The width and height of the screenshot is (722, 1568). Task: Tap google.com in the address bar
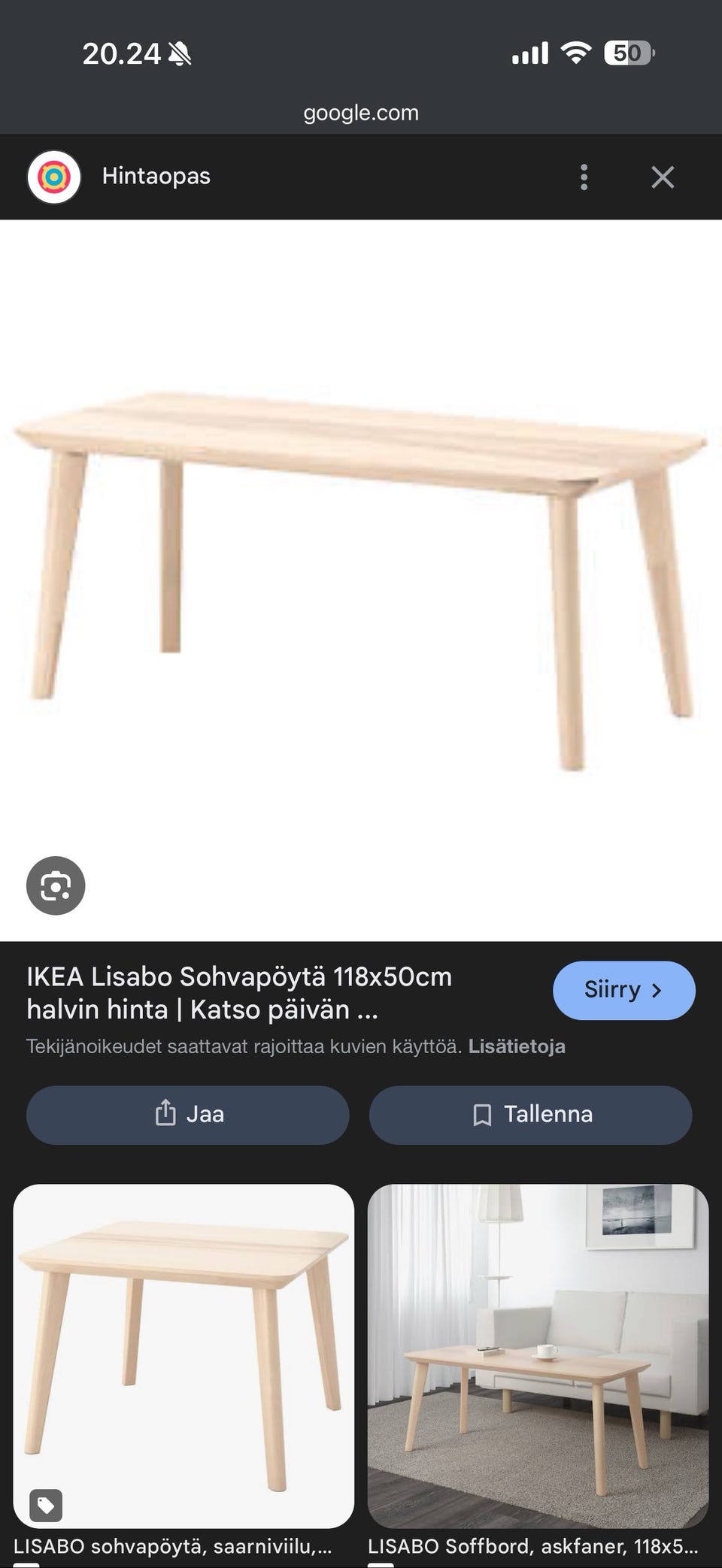point(360,112)
